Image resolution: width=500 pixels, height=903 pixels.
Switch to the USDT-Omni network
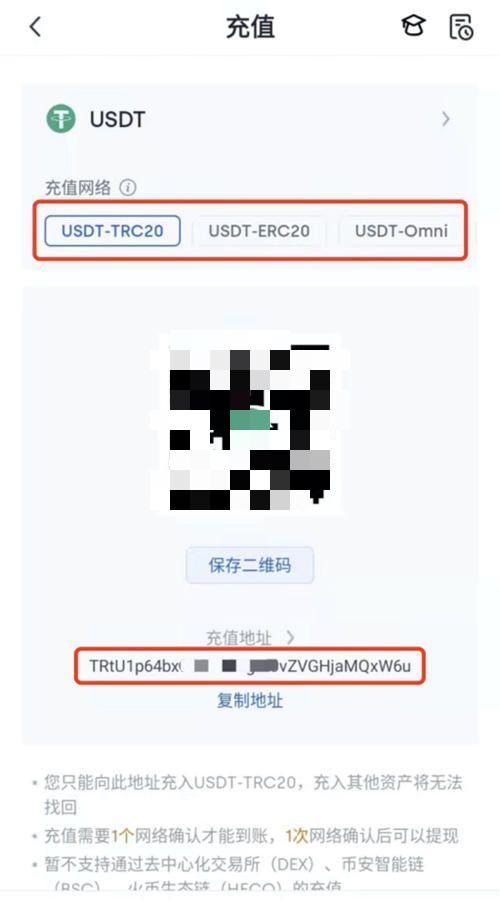(x=401, y=231)
